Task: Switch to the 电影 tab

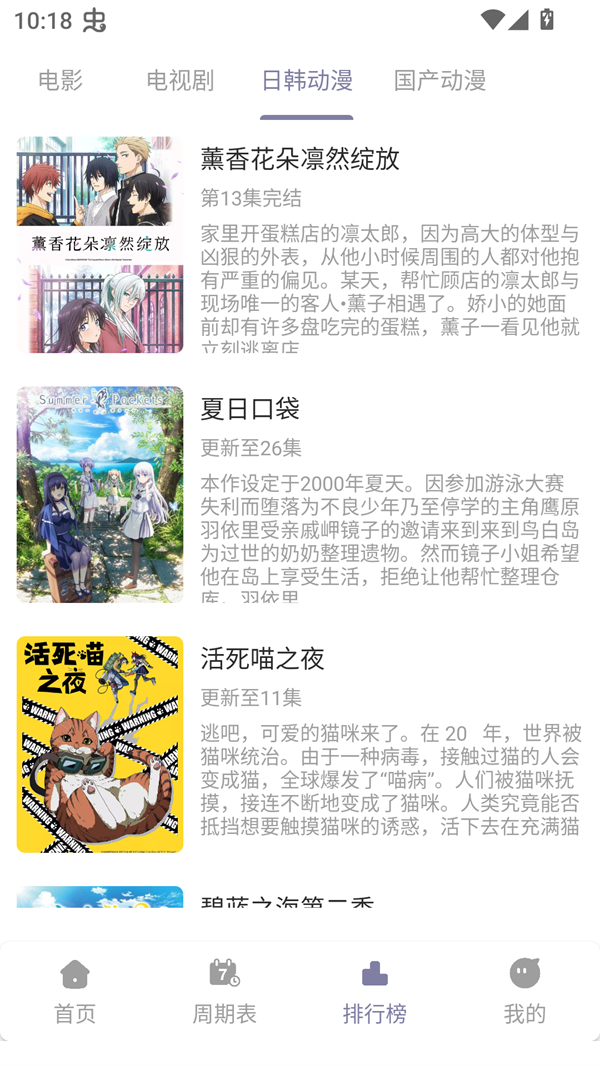Action: click(60, 81)
